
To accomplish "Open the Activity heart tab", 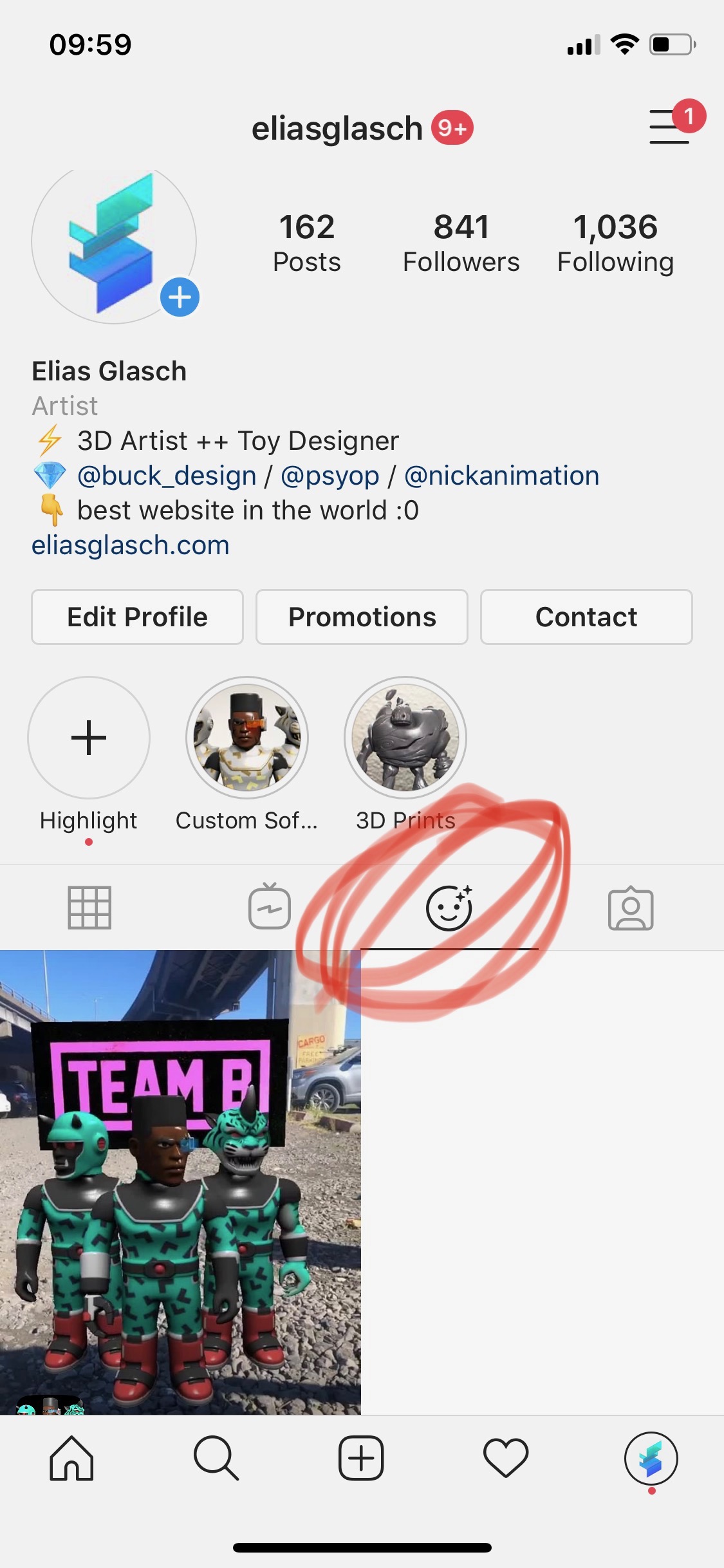I will coord(506,1459).
